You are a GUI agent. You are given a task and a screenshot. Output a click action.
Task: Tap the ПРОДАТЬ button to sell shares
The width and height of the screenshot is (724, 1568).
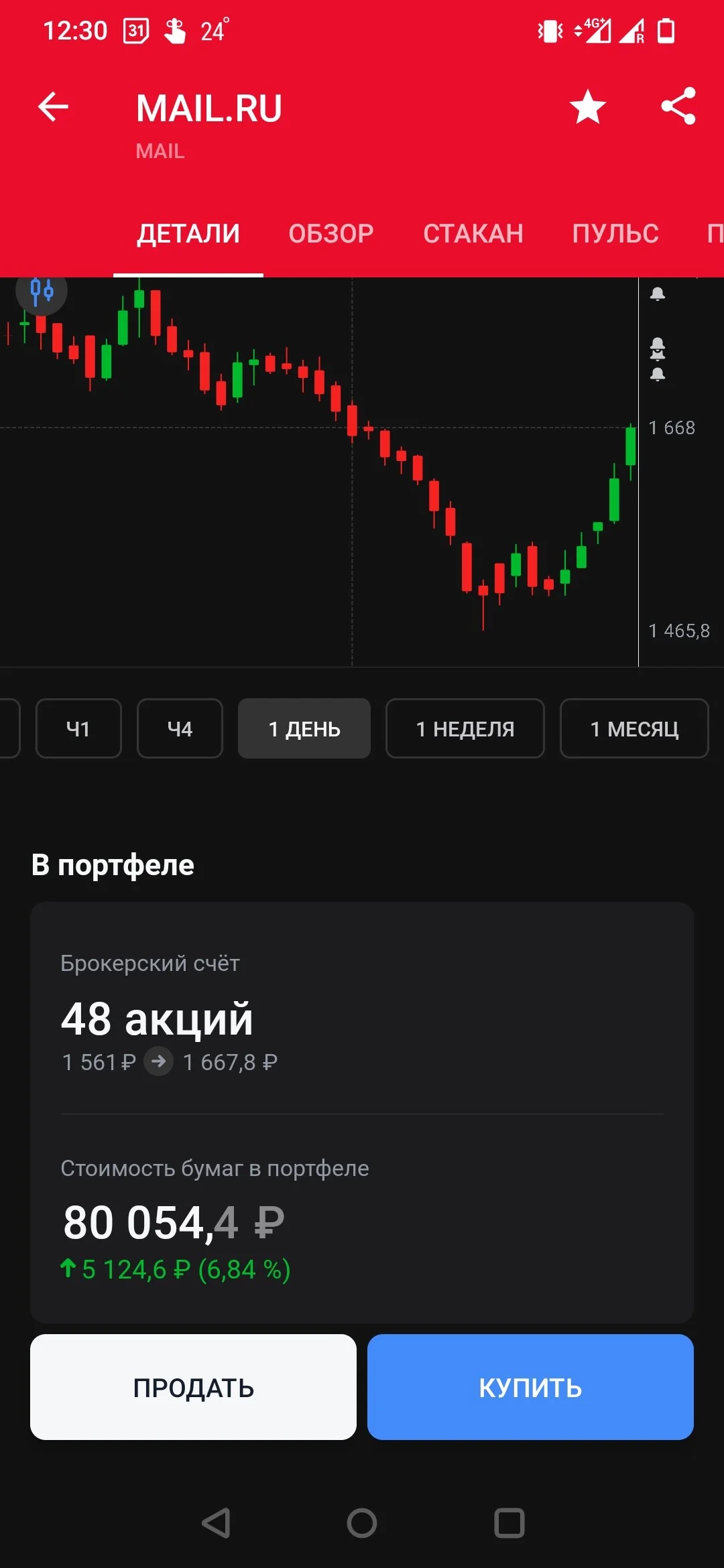coord(193,1387)
